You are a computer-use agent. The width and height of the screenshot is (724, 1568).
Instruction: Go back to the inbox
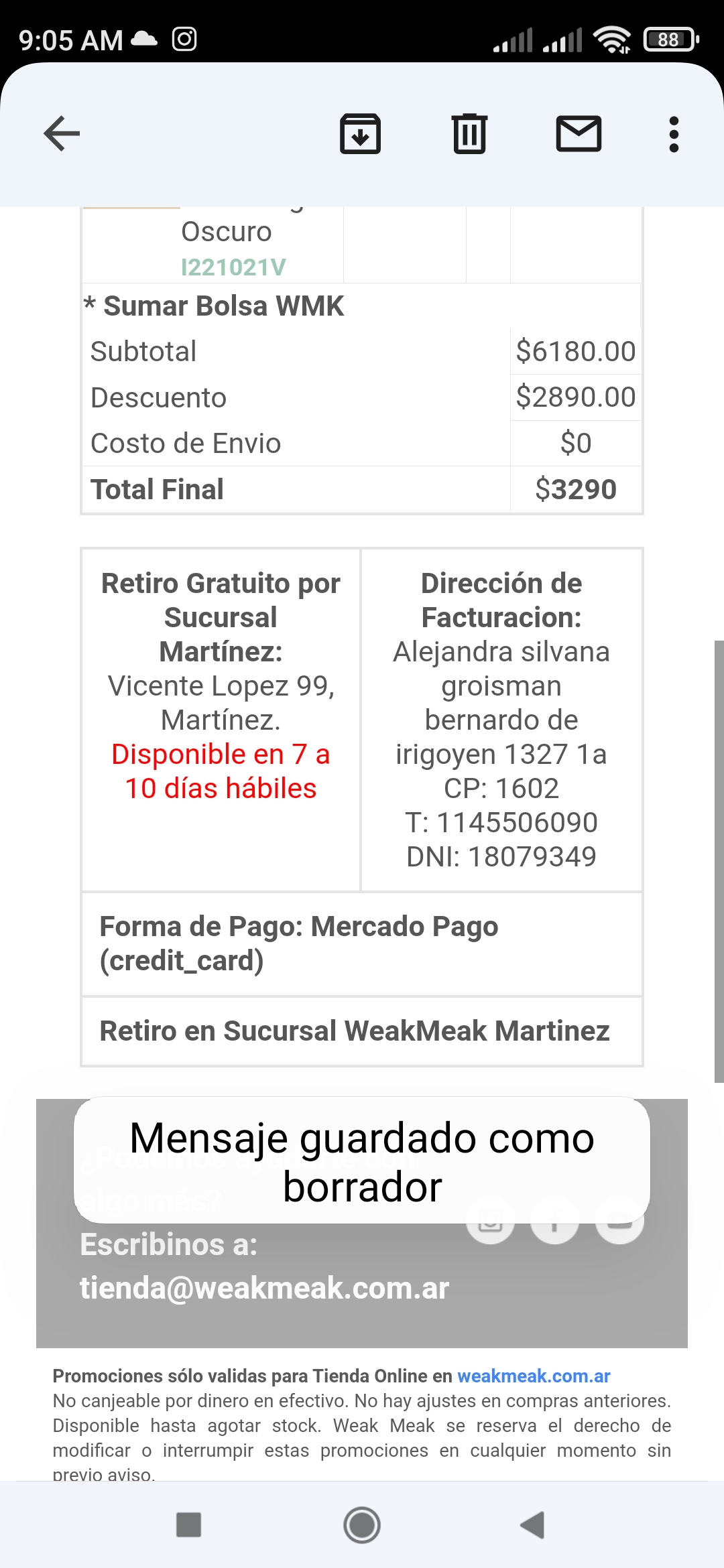[62, 133]
